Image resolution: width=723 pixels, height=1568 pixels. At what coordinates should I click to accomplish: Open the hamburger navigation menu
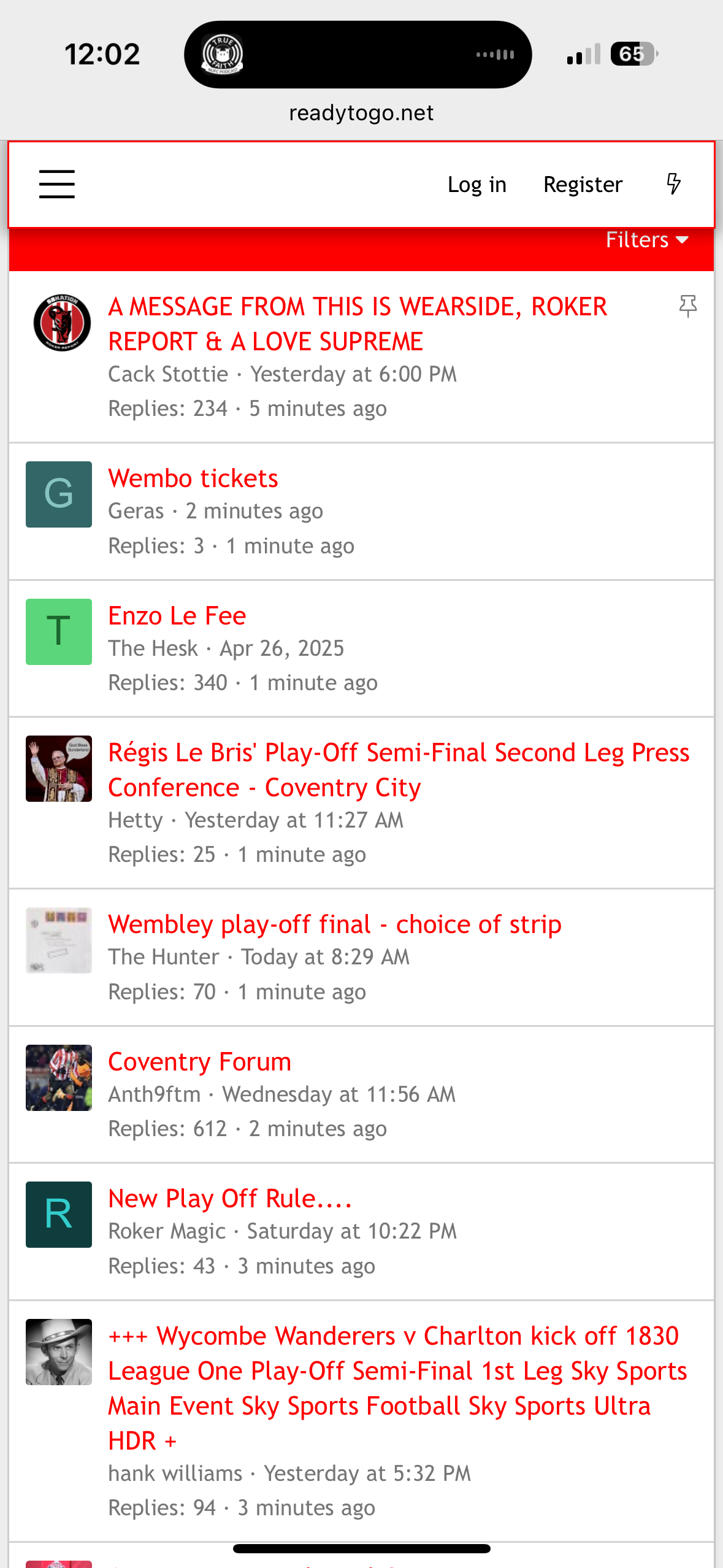click(x=57, y=184)
